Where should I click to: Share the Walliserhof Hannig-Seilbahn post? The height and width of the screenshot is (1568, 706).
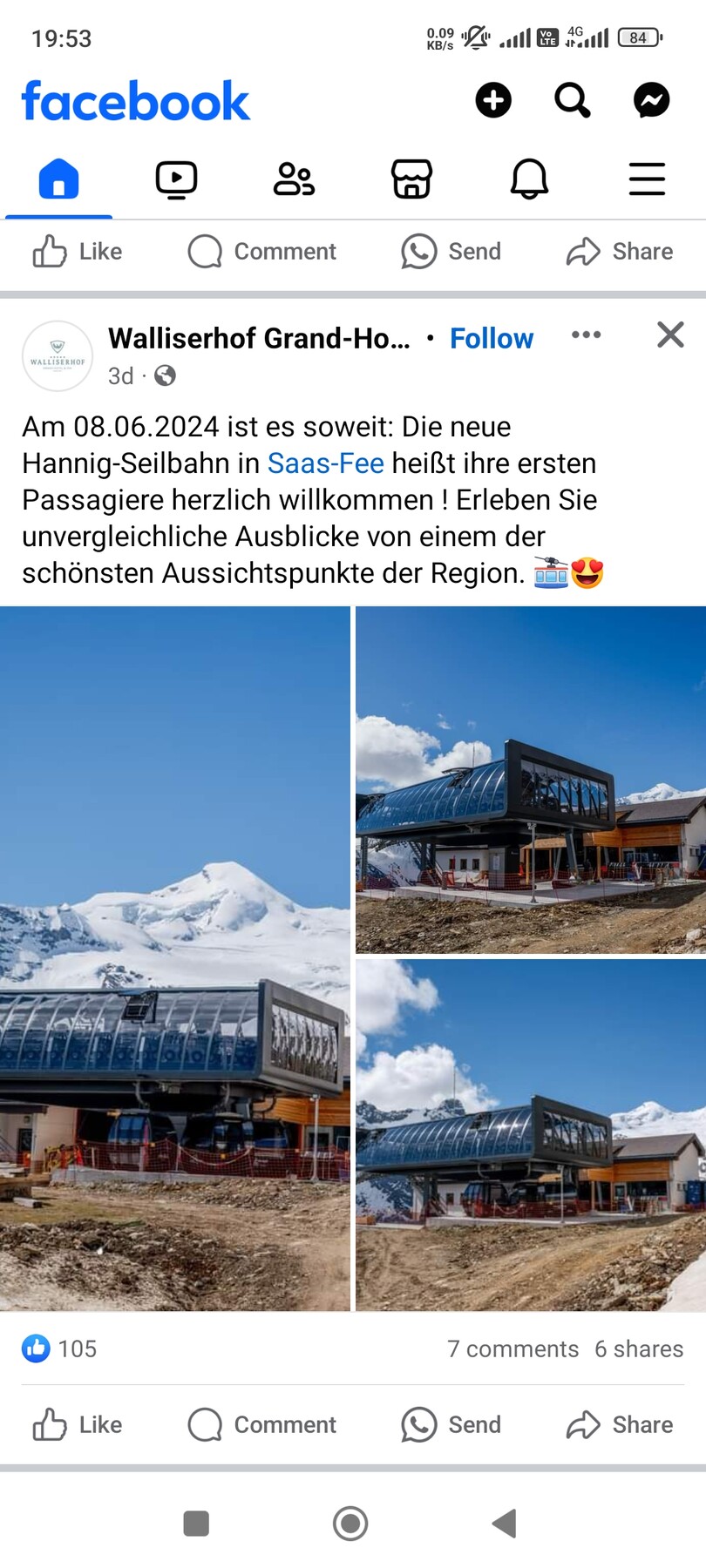(620, 1424)
